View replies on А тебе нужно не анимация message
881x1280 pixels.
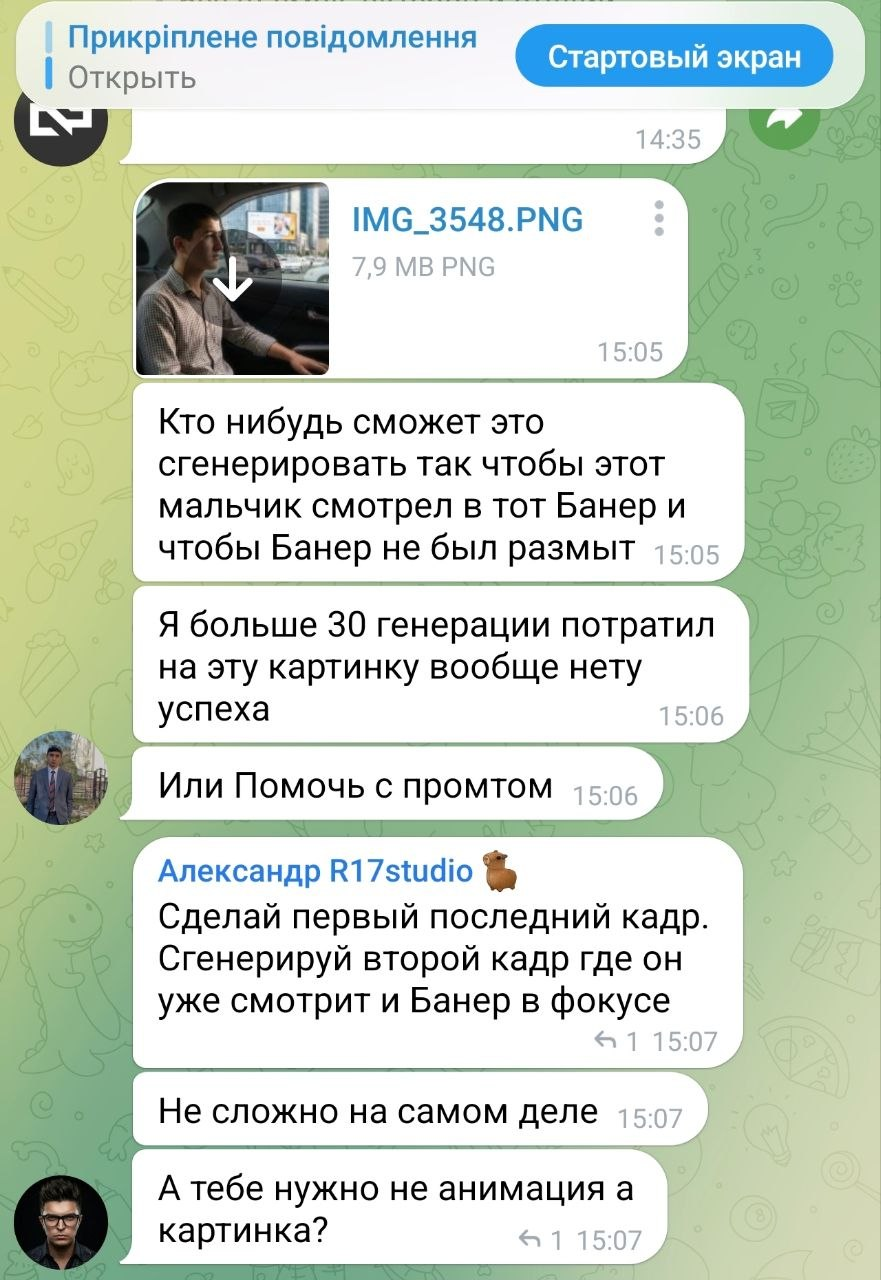(x=540, y=1241)
